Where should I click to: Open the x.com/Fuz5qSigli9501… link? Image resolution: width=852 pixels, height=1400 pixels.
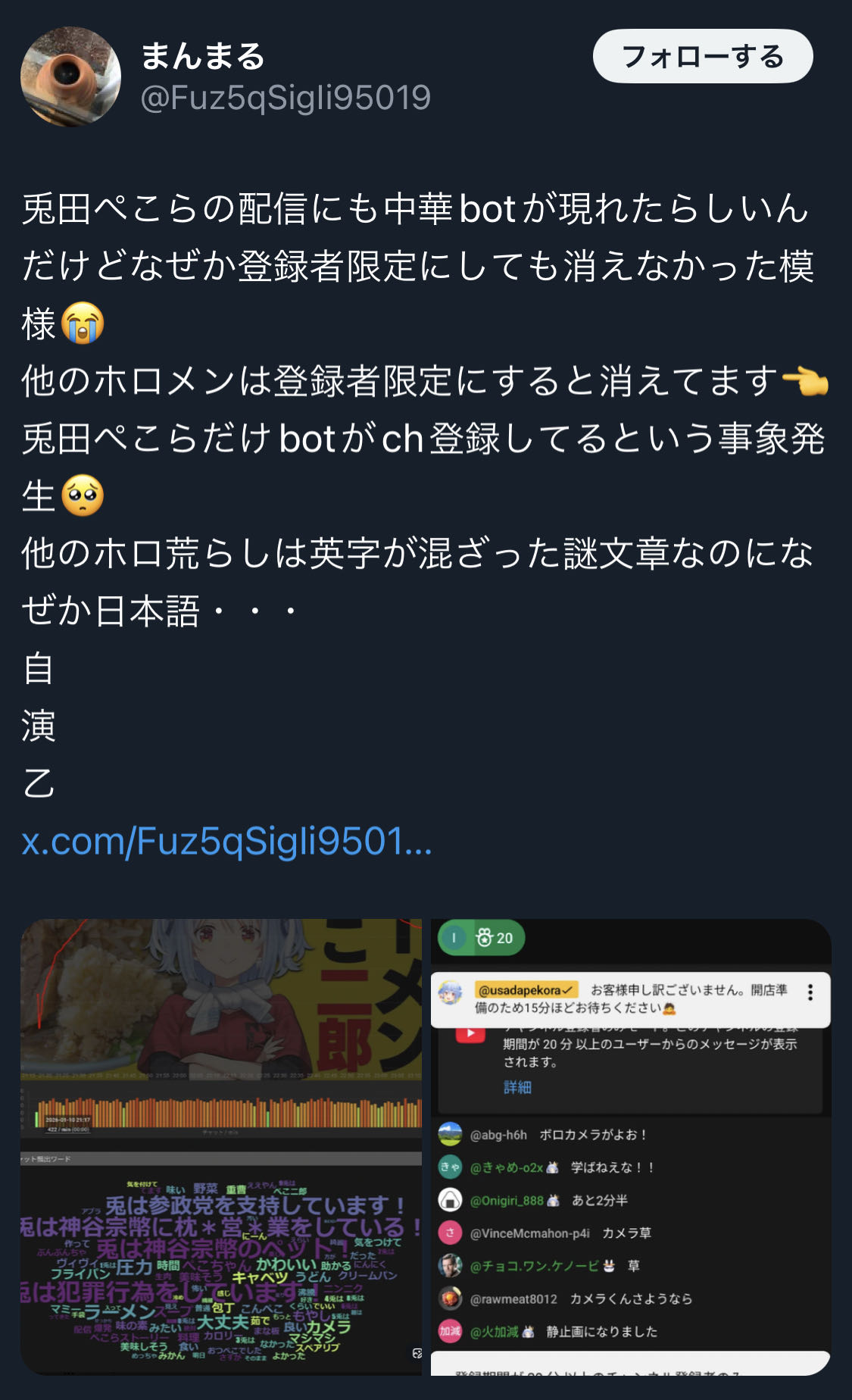coord(226,841)
